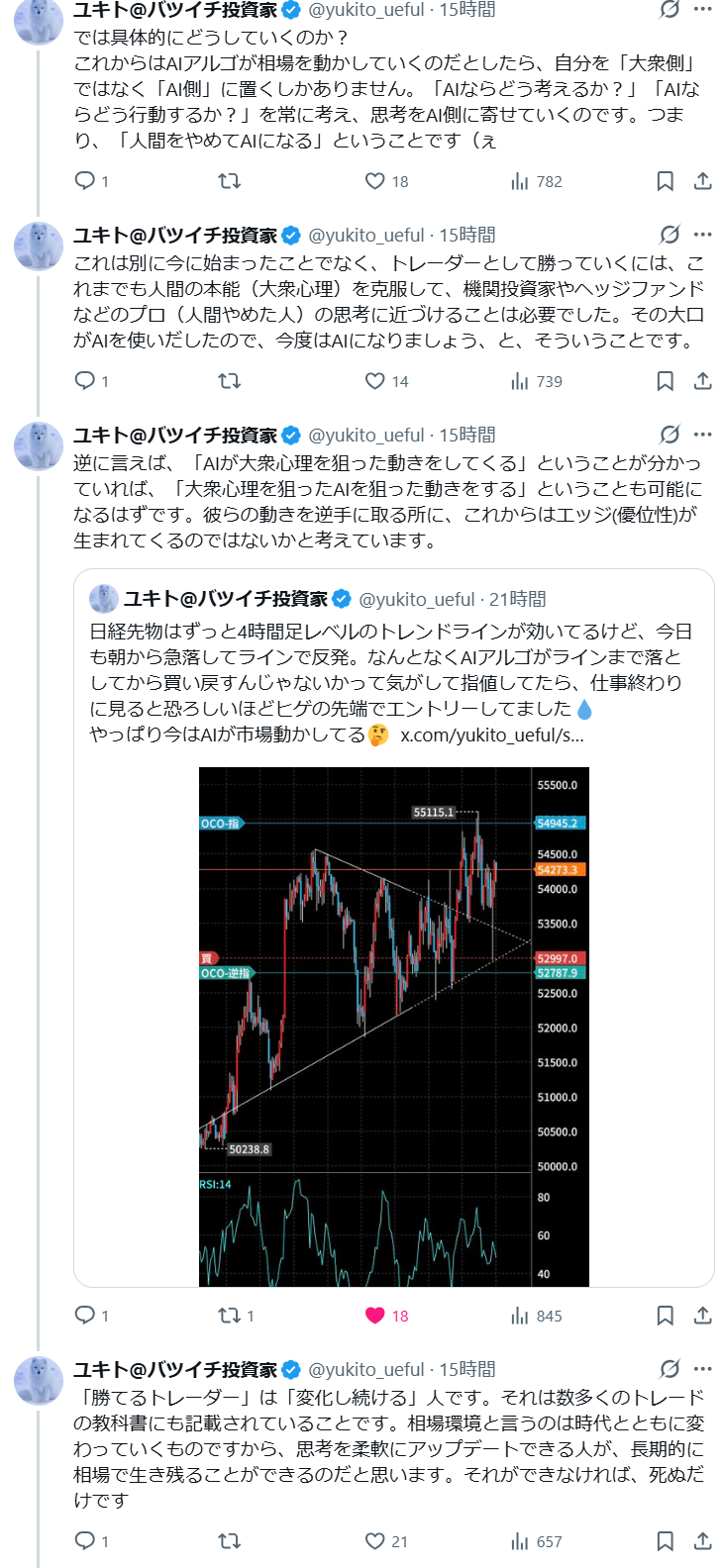The height and width of the screenshot is (1568, 721).
Task: Open the Grok icon on the 「勝てるトレーダー」 tweet
Action: (670, 1369)
